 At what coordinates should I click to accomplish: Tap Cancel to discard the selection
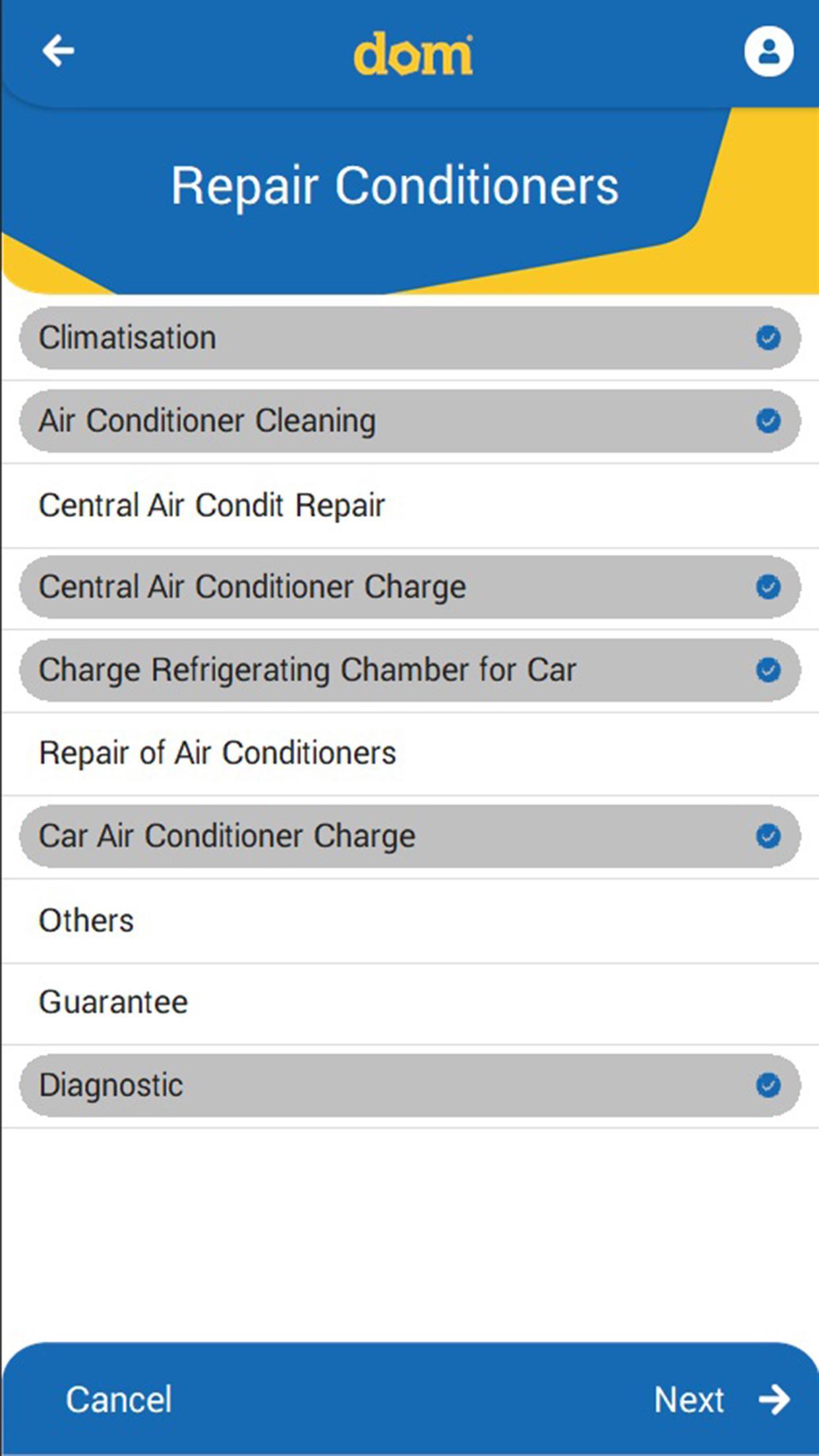(x=119, y=1399)
